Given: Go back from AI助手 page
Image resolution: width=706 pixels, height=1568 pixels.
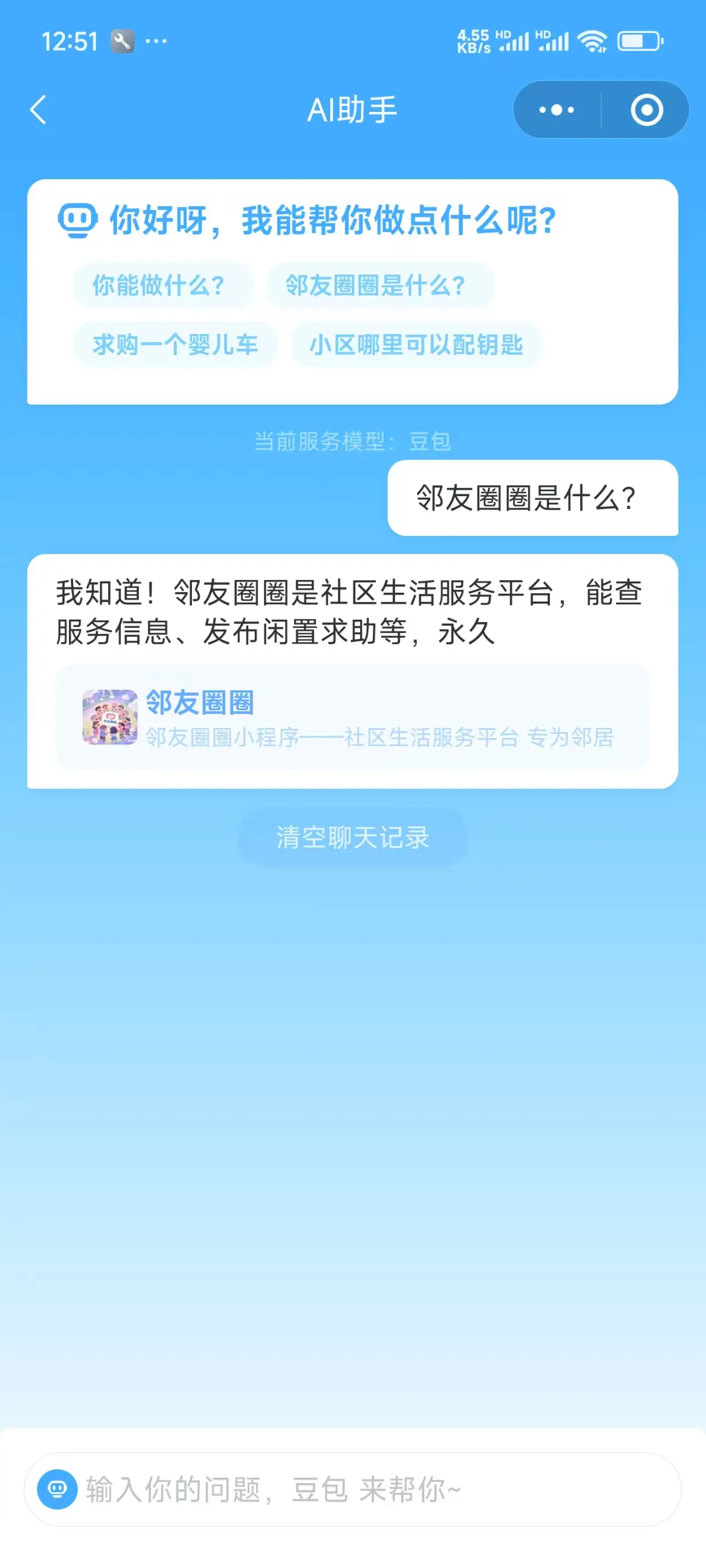Looking at the screenshot, I should pos(39,110).
